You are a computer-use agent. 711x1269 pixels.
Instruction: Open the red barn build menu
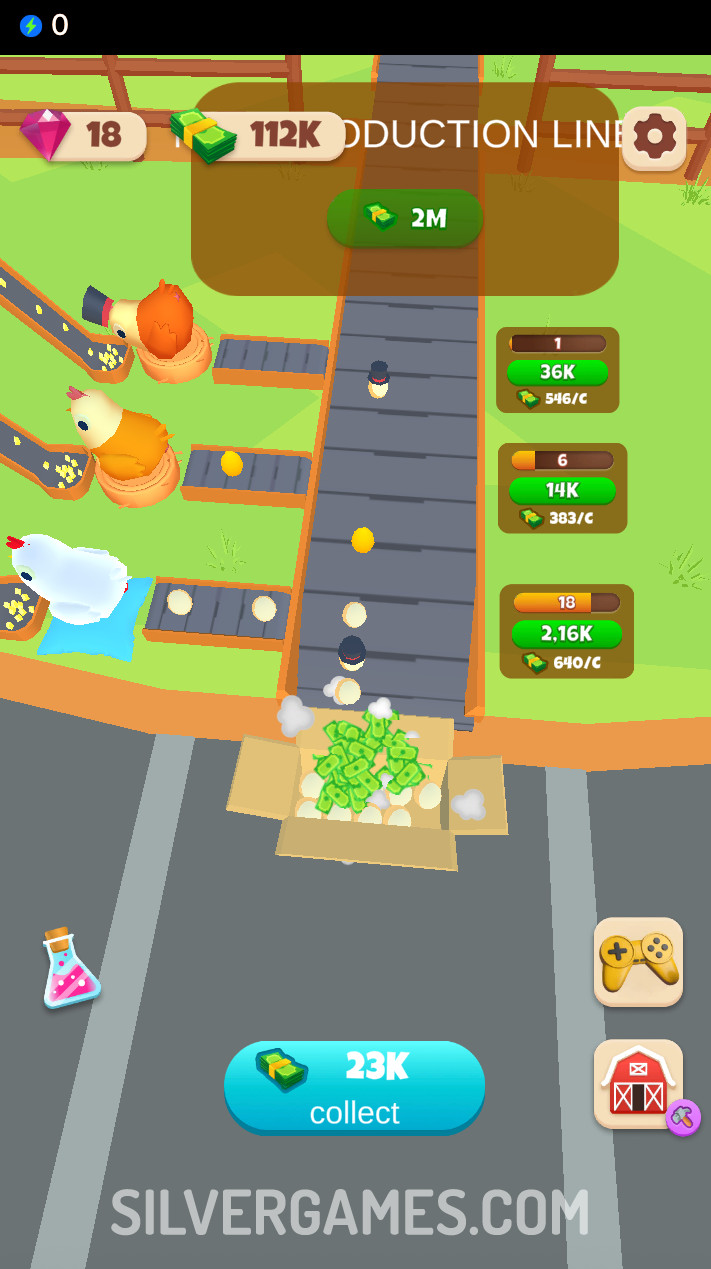638,1084
